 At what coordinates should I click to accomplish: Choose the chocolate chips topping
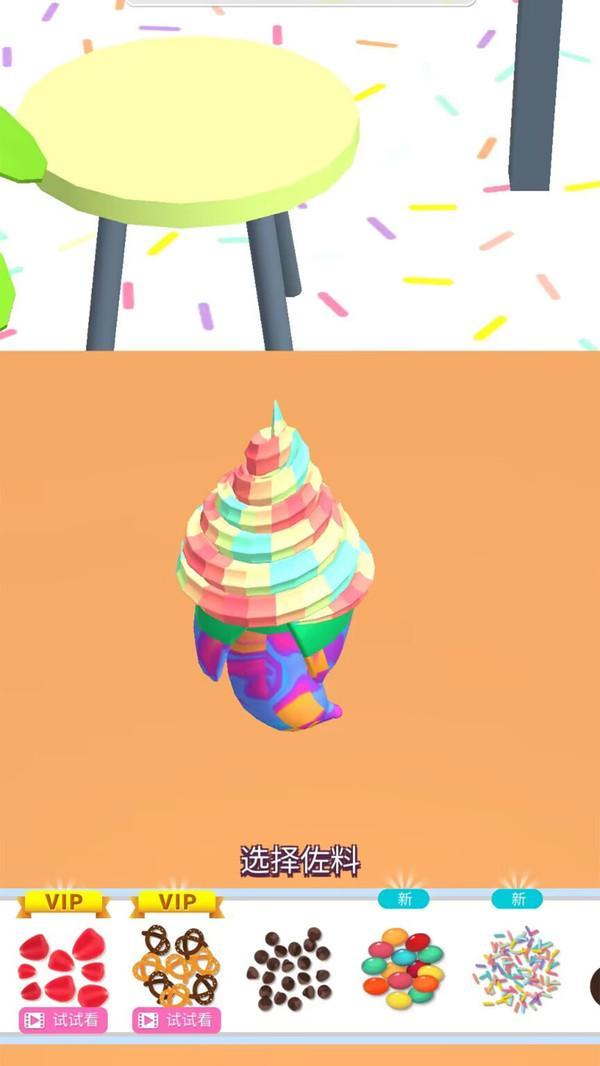click(290, 968)
